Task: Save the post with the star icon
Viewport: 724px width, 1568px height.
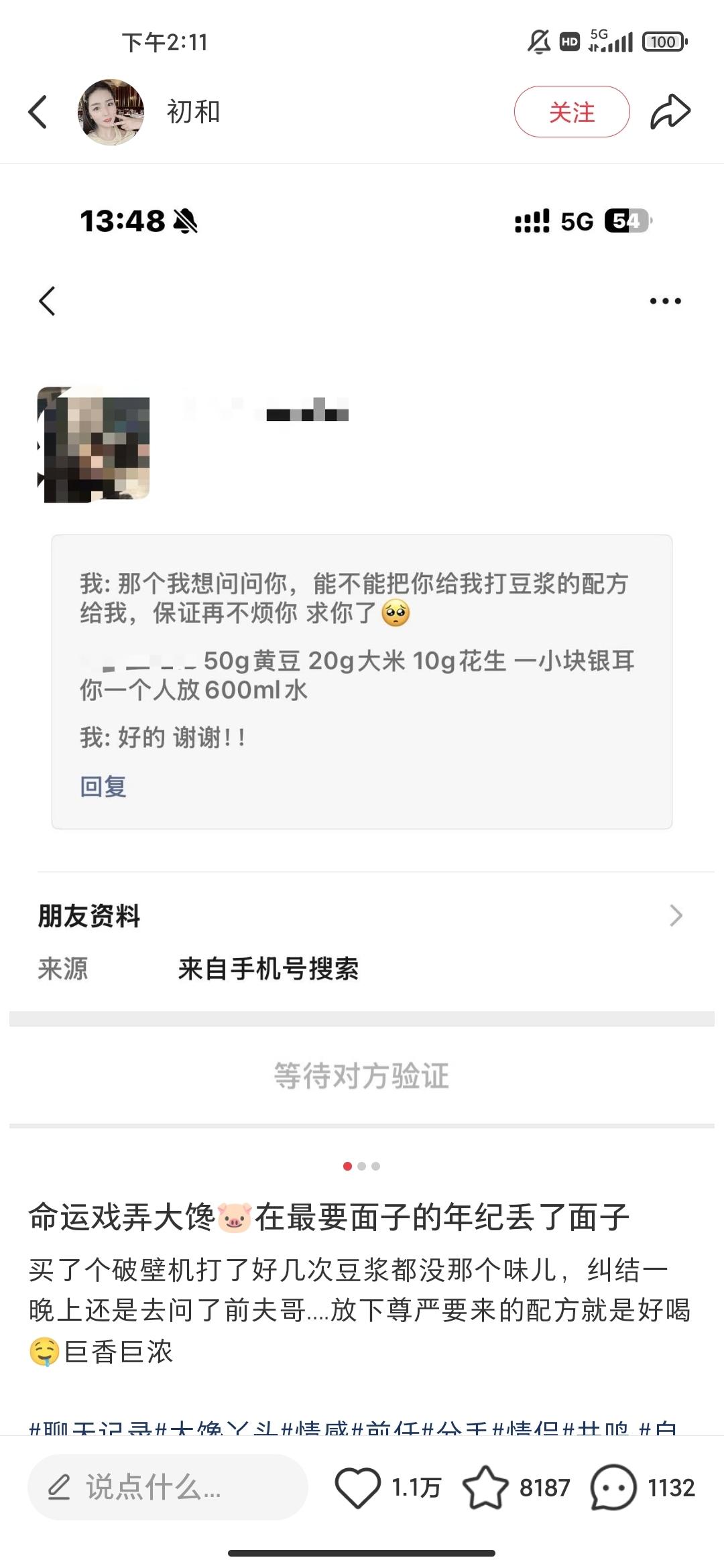Action: pos(485,1488)
